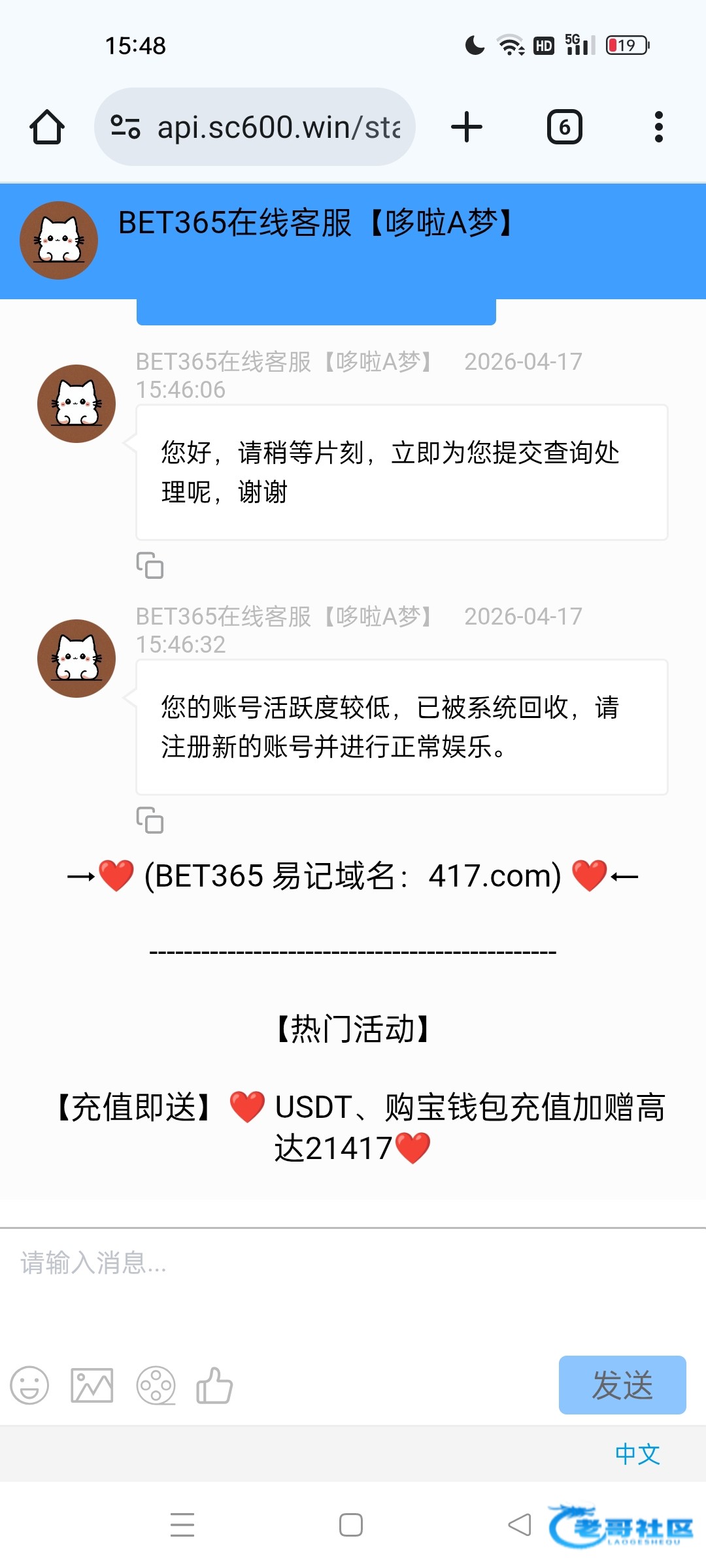Tap the system home button
706x1568 pixels.
point(351,1525)
